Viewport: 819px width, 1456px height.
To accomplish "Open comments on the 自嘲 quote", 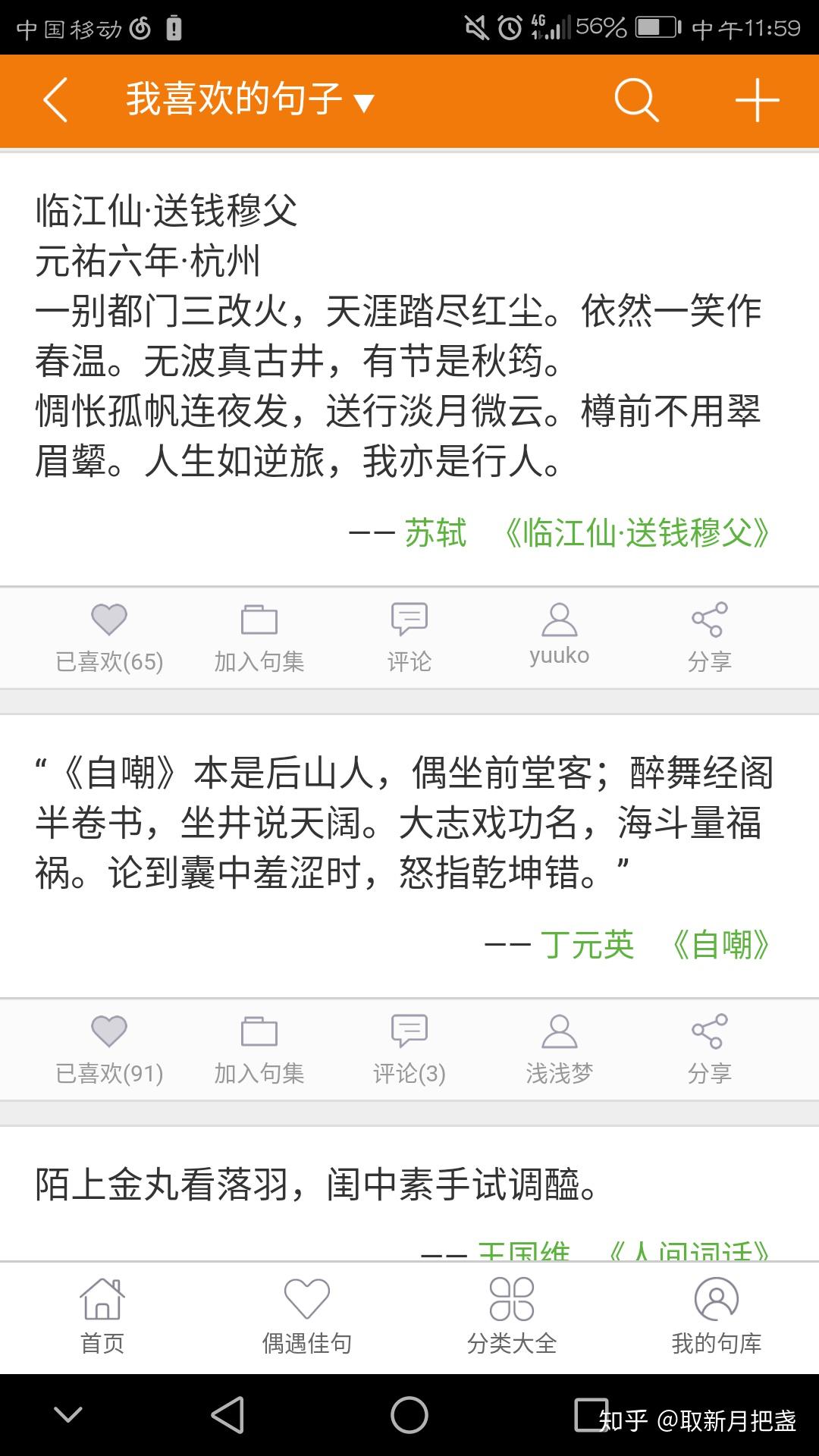I will (x=409, y=1050).
